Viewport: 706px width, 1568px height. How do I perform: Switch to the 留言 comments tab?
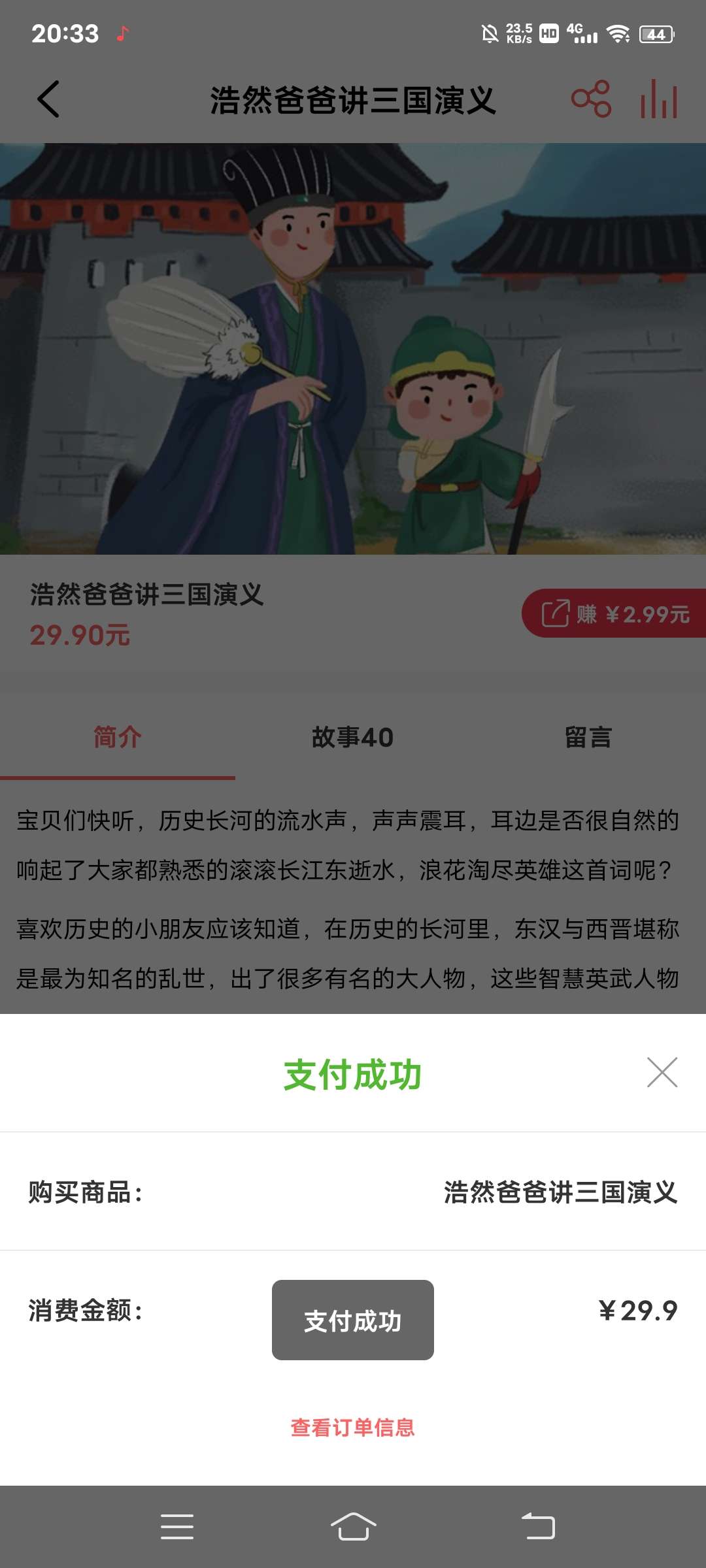(588, 738)
